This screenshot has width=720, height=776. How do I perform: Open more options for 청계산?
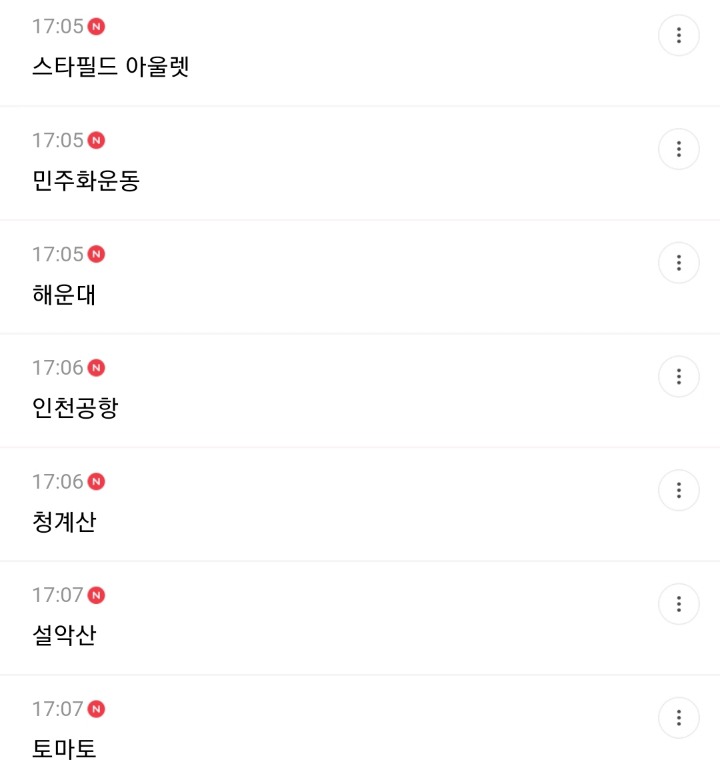click(678, 491)
